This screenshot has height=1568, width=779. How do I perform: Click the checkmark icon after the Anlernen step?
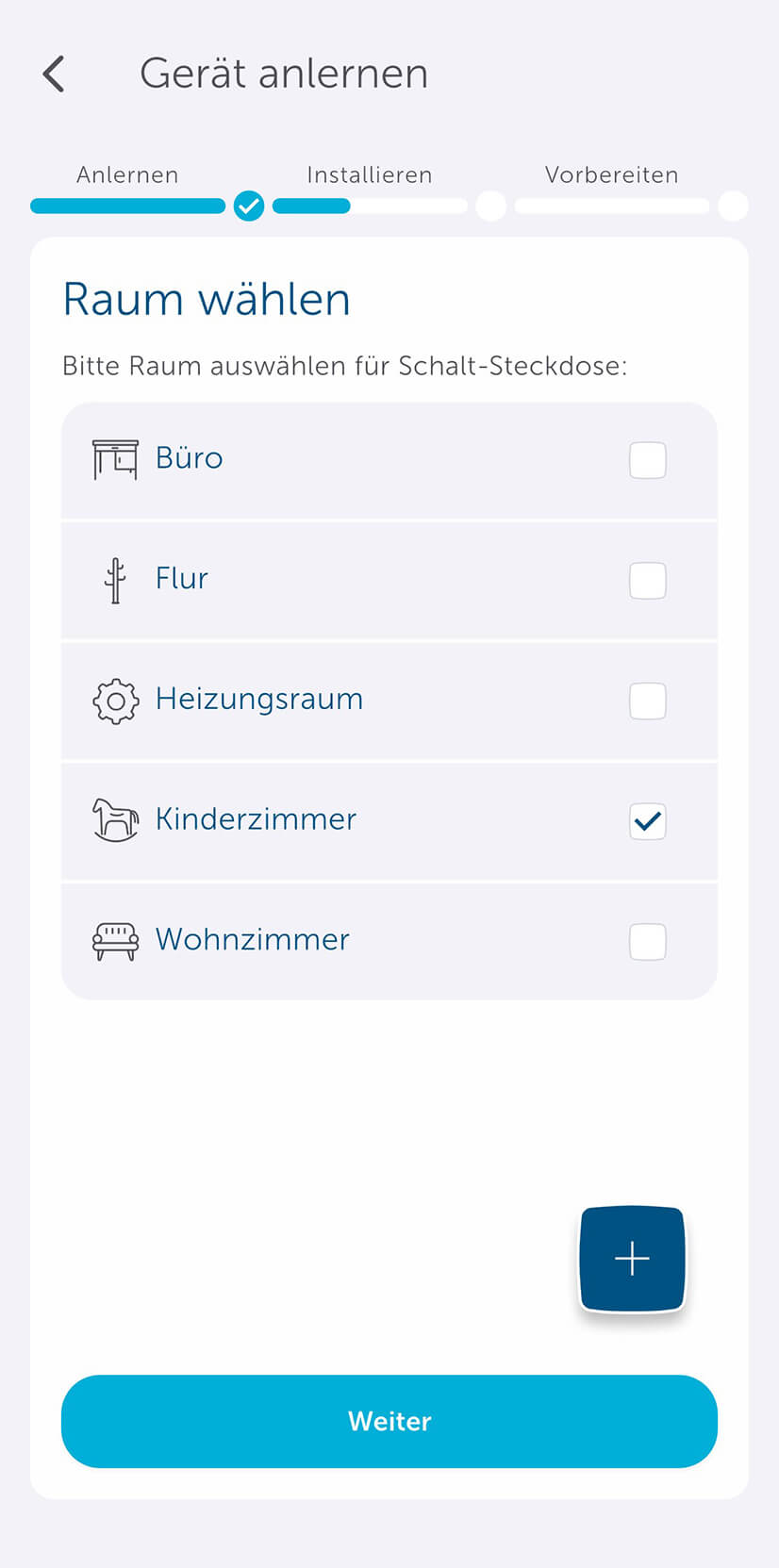249,206
